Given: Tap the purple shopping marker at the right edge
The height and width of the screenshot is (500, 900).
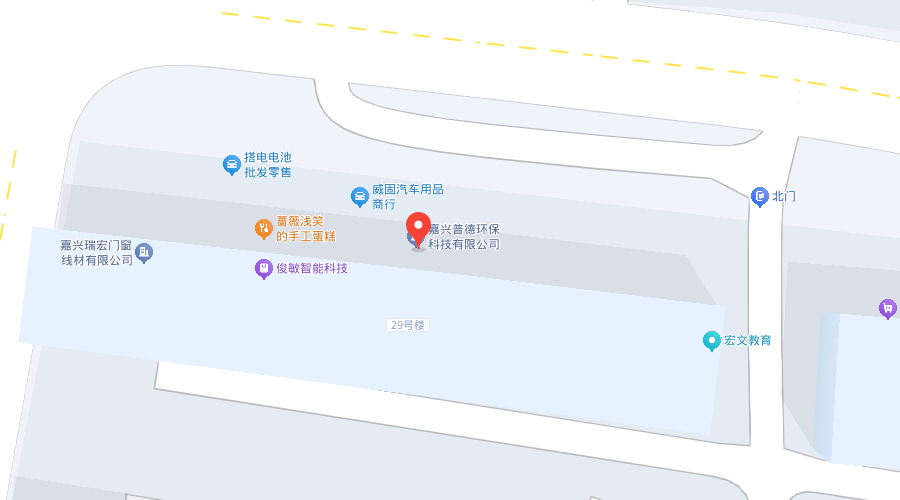Looking at the screenshot, I should (x=887, y=308).
